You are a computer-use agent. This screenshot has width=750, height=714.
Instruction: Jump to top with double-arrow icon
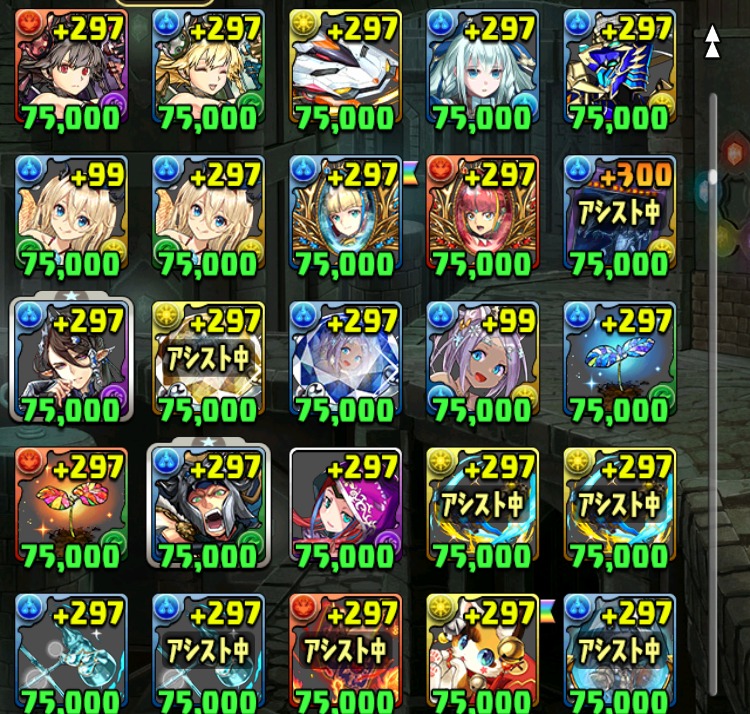712,42
